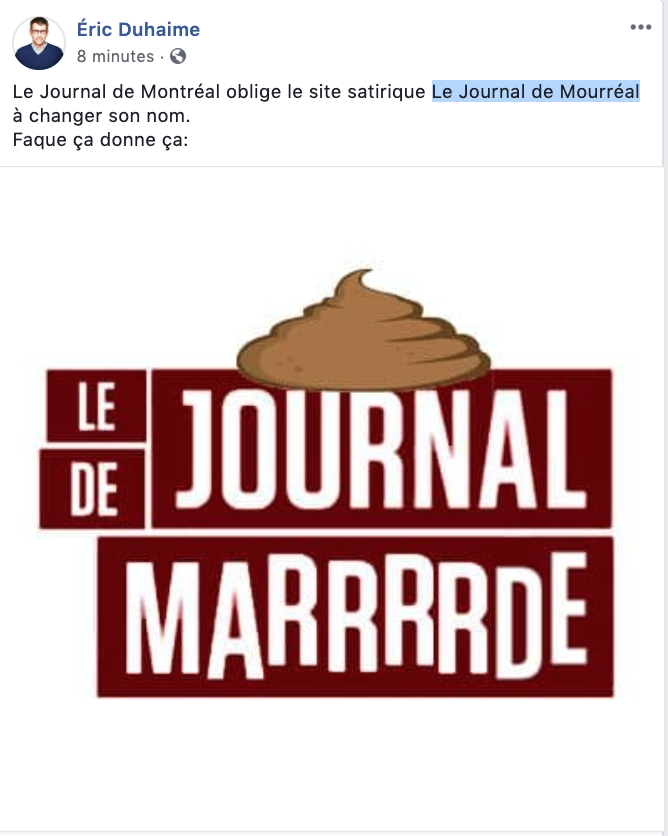
Task: Open the Le Journal de Mourréal link
Action: click(535, 92)
